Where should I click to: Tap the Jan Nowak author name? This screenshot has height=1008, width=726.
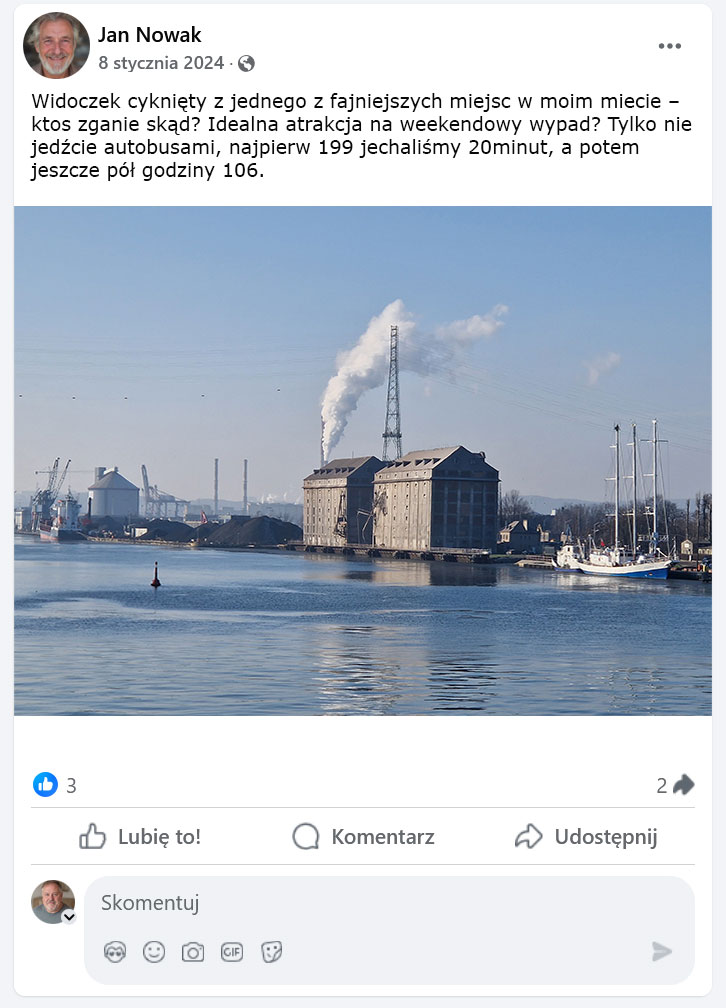(150, 35)
